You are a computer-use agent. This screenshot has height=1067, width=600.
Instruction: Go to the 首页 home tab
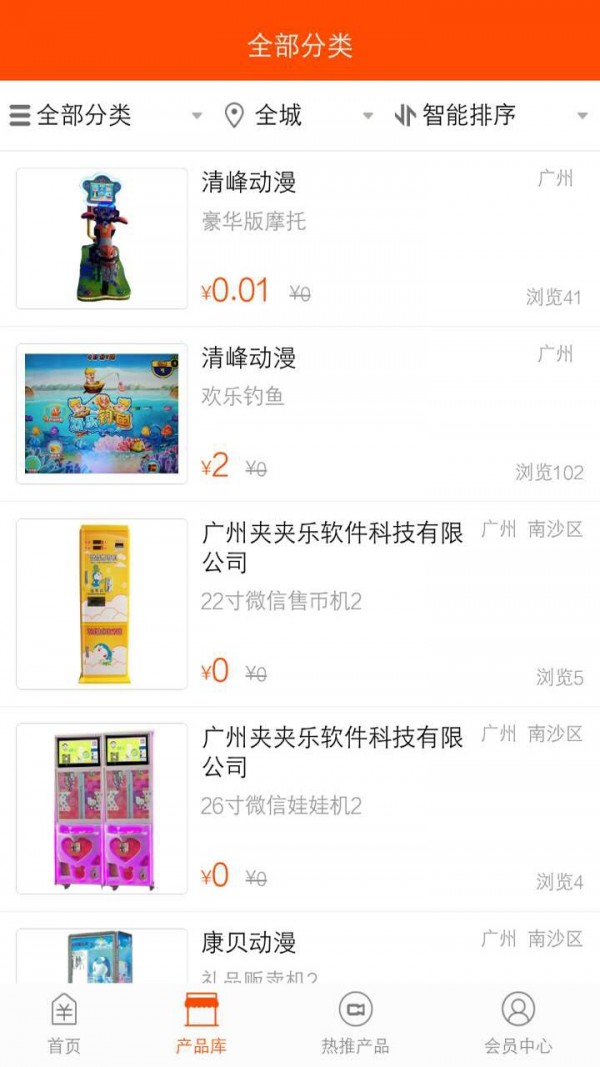[x=64, y=1024]
